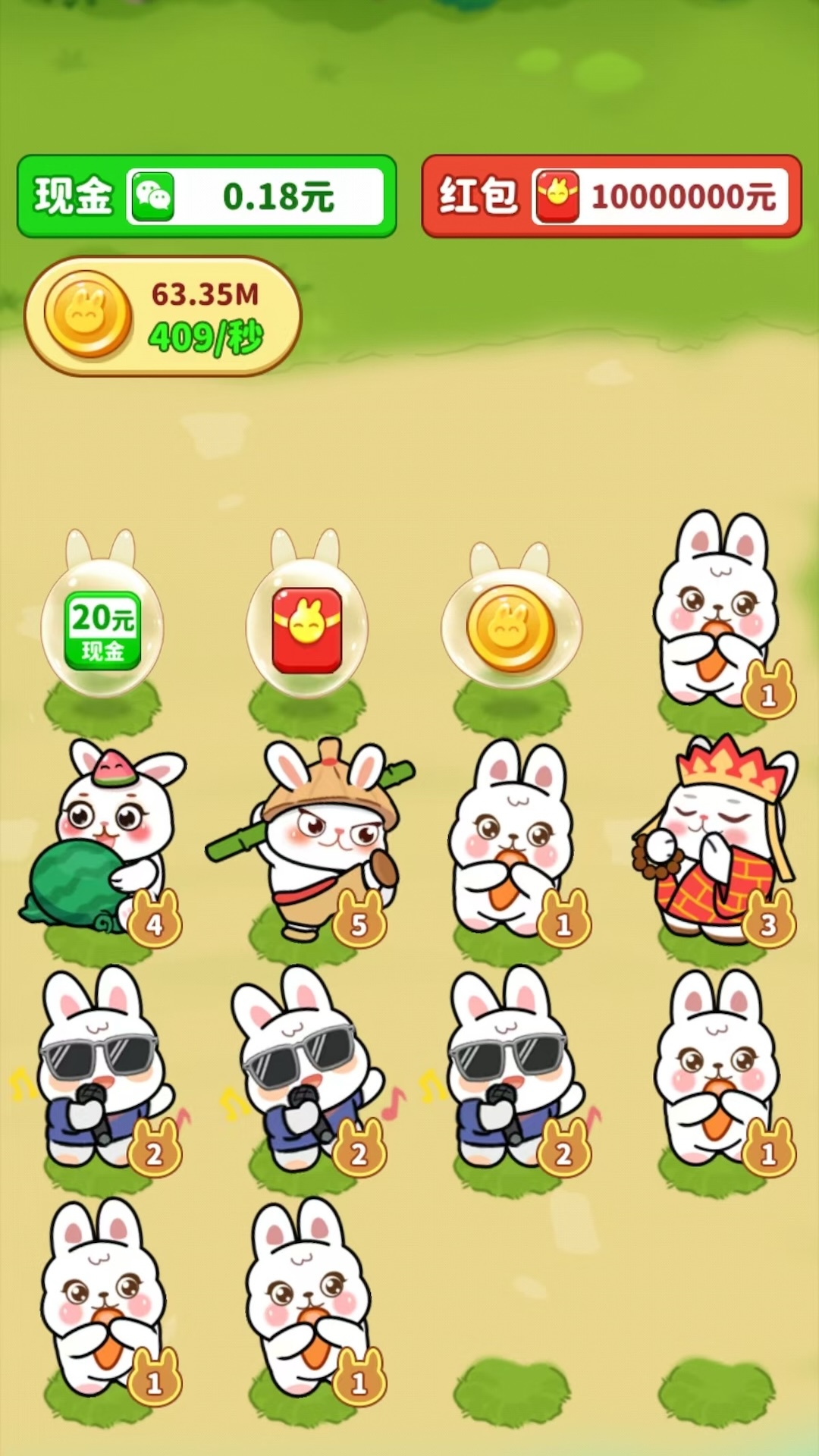Image resolution: width=819 pixels, height=1456 pixels.
Task: Open the 现金 cash balance panel
Action: pos(206,196)
